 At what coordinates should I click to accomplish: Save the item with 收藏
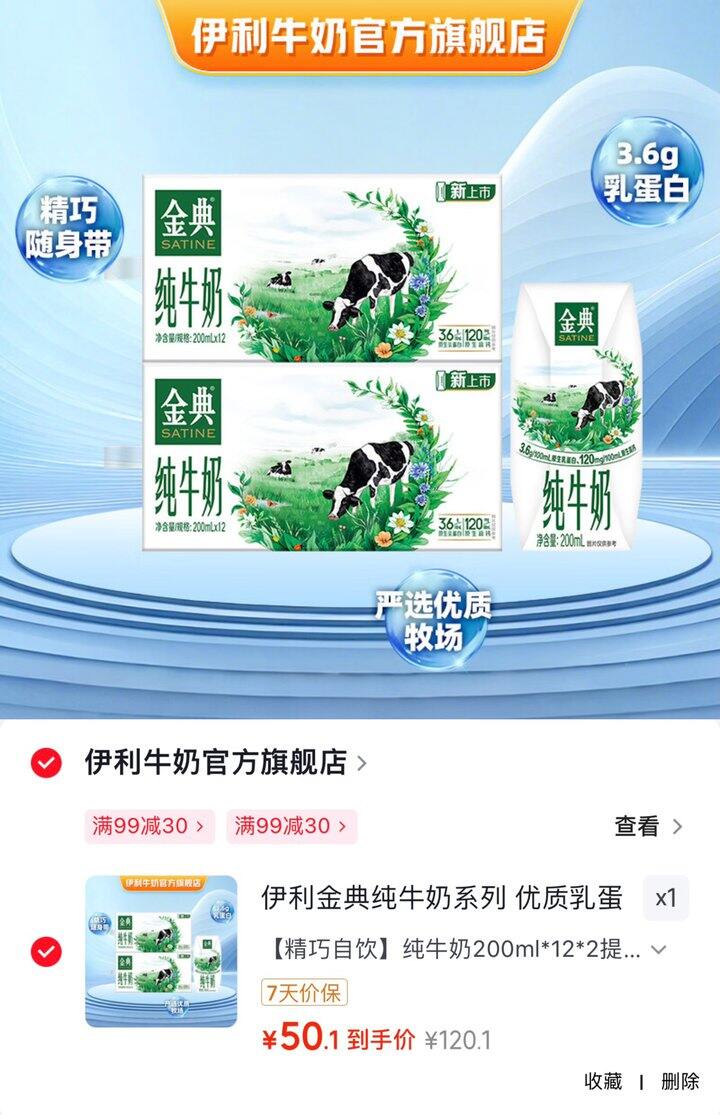point(603,1081)
